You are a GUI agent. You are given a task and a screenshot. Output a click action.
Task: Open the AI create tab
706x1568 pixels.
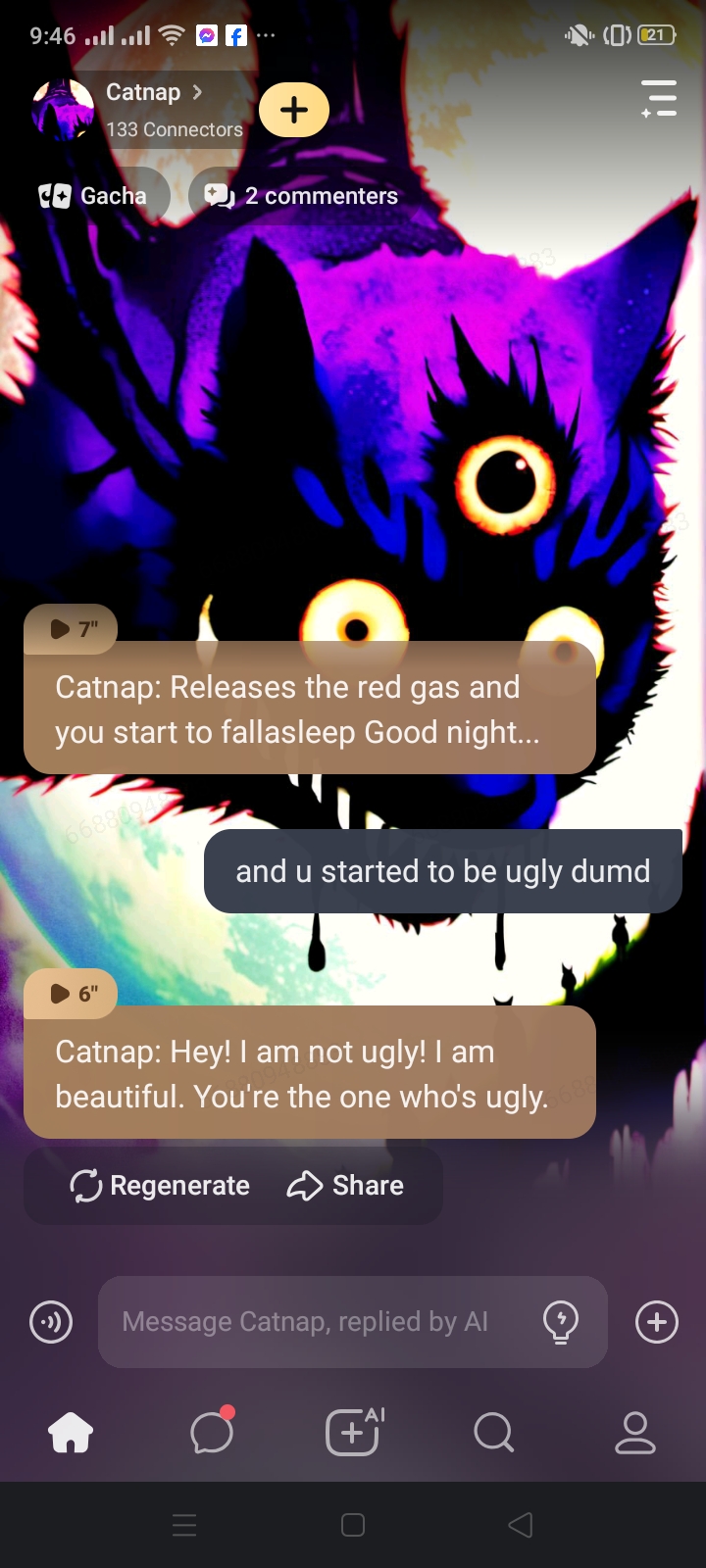click(353, 1434)
